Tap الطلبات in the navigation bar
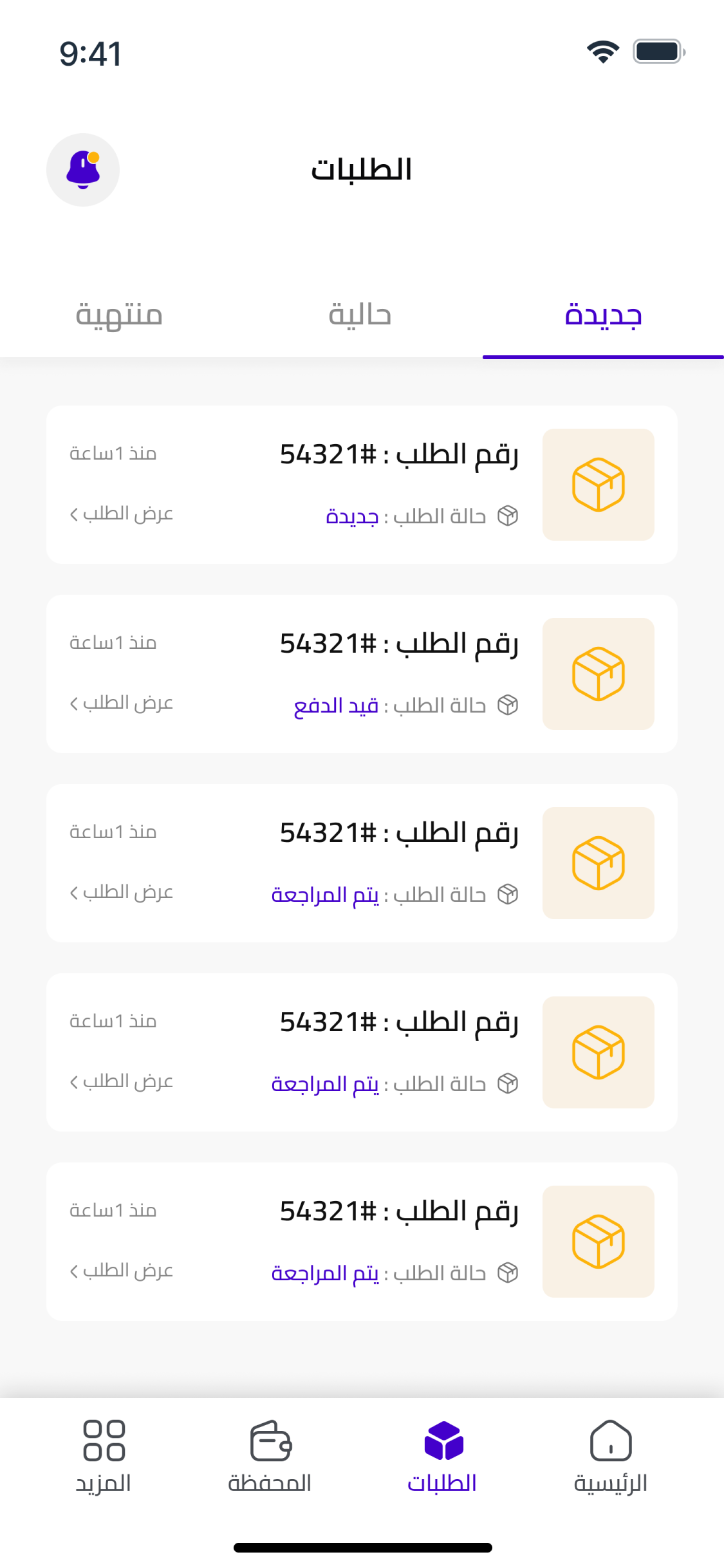This screenshot has height=1568, width=724. [x=443, y=1456]
